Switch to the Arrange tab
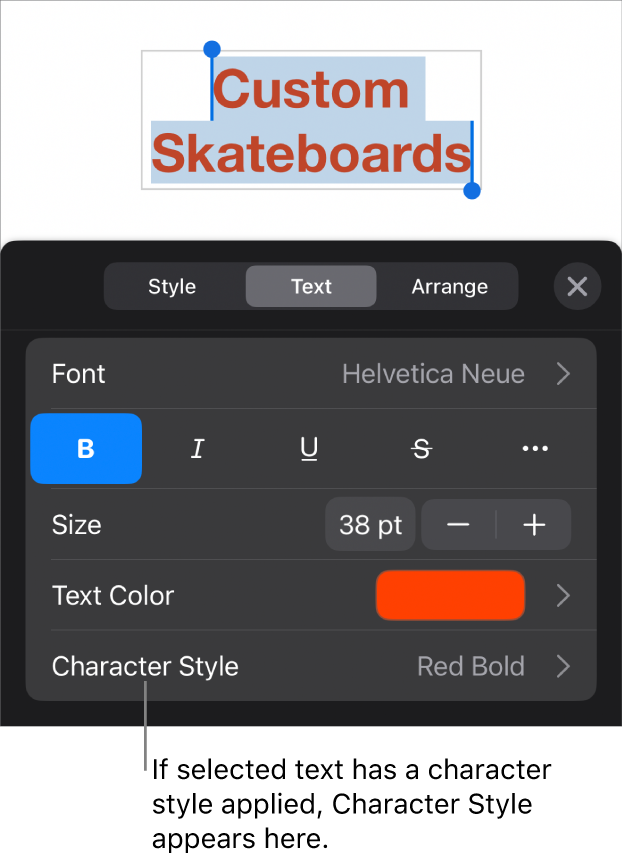 [x=449, y=287]
